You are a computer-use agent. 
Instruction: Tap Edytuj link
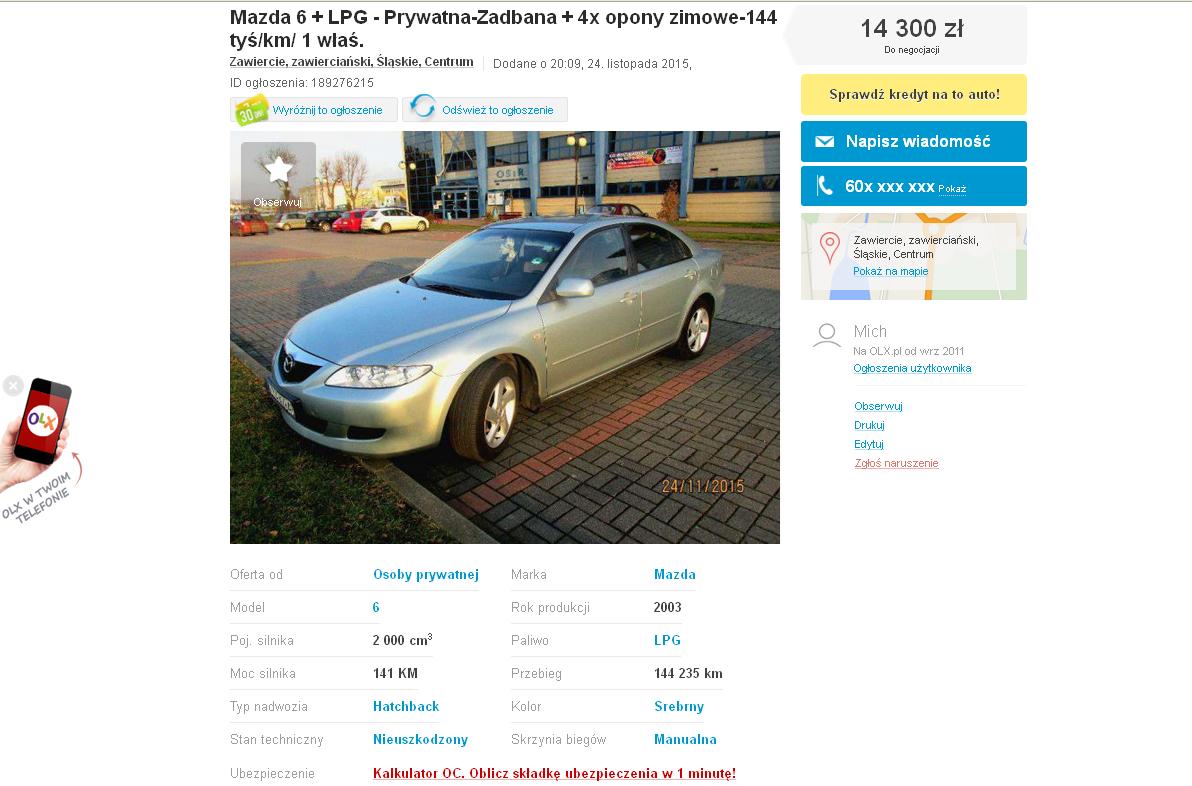(868, 444)
